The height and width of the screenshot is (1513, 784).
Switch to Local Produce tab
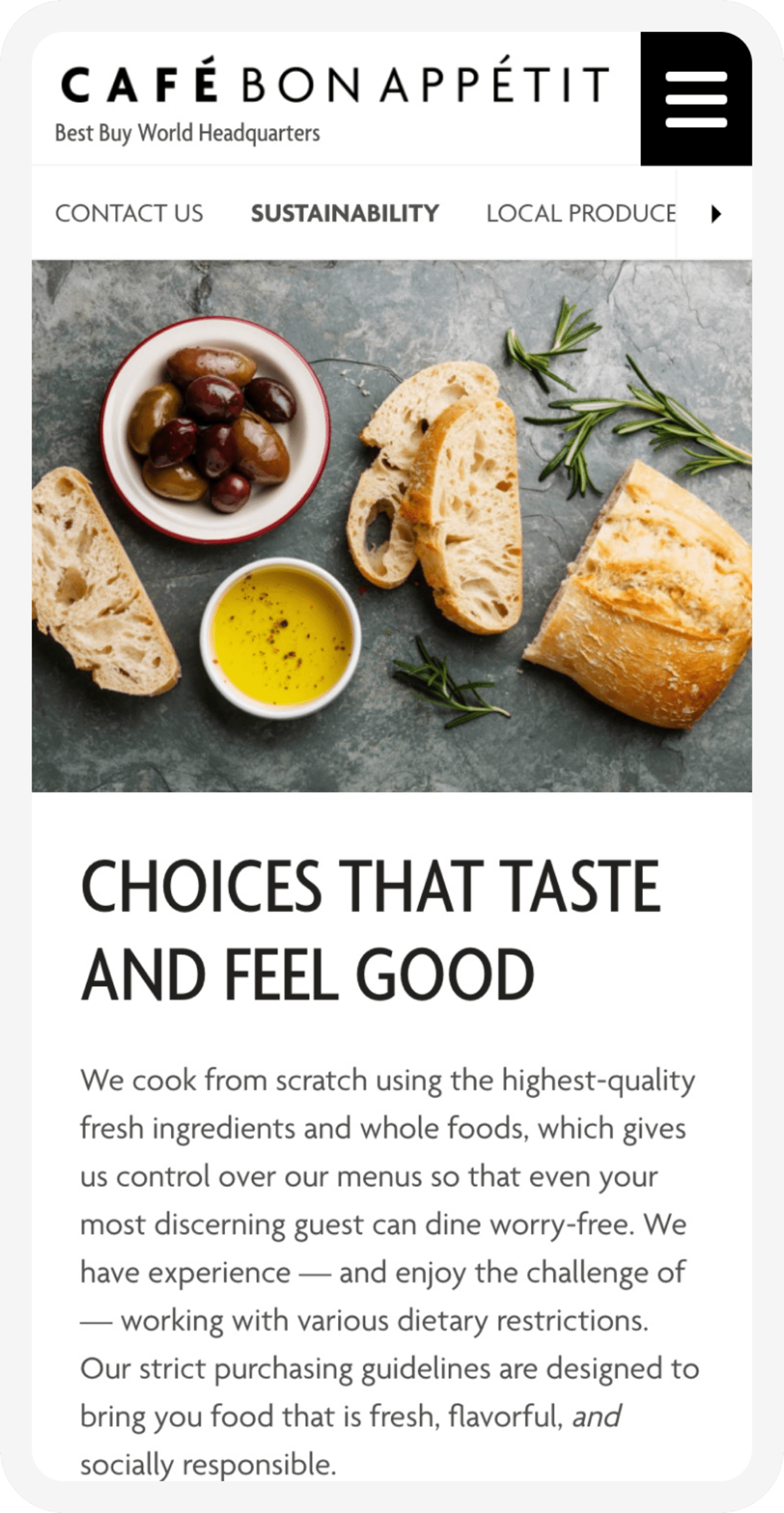point(580,213)
